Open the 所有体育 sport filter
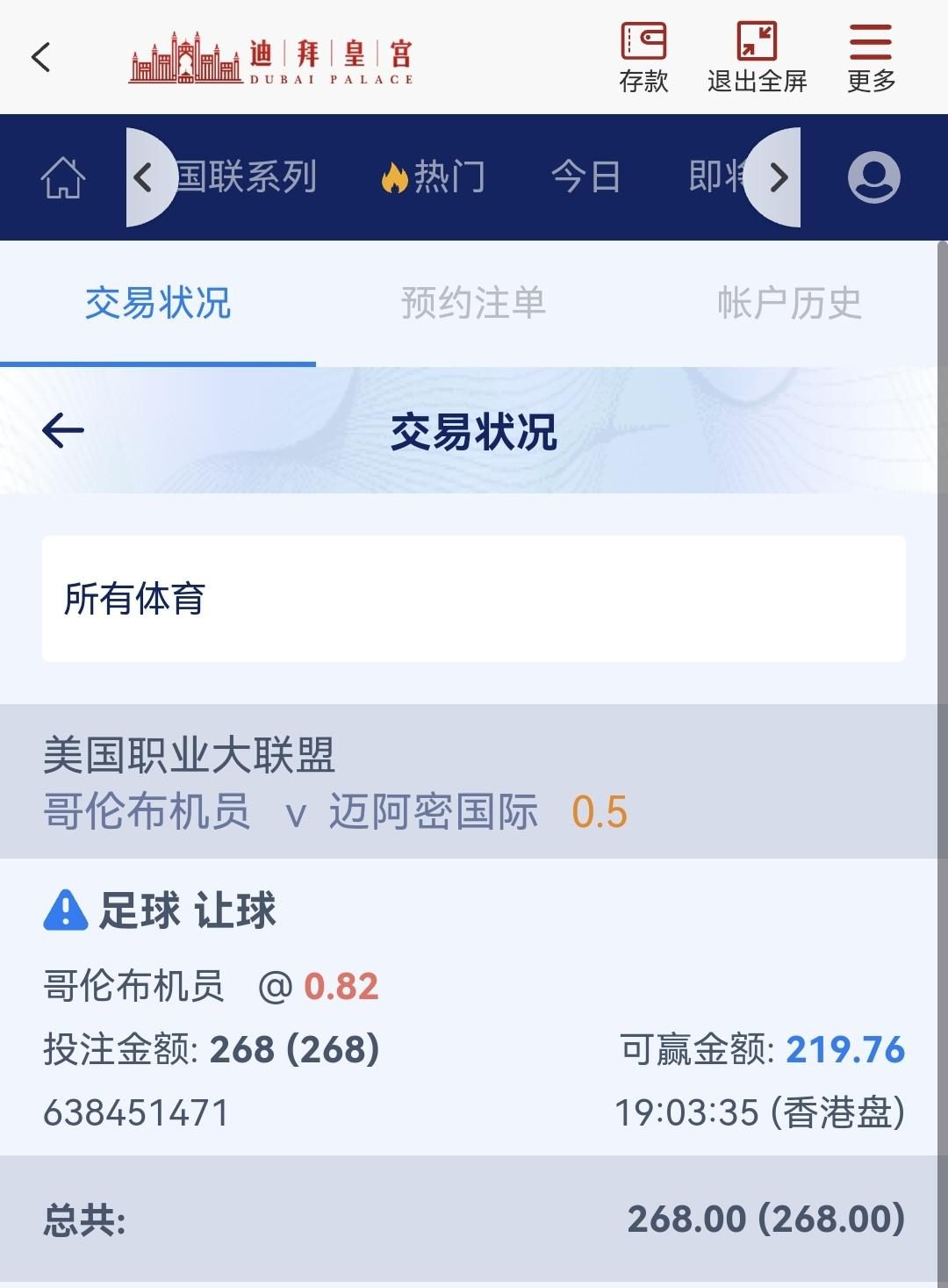Viewport: 948px width, 1288px height. point(474,599)
